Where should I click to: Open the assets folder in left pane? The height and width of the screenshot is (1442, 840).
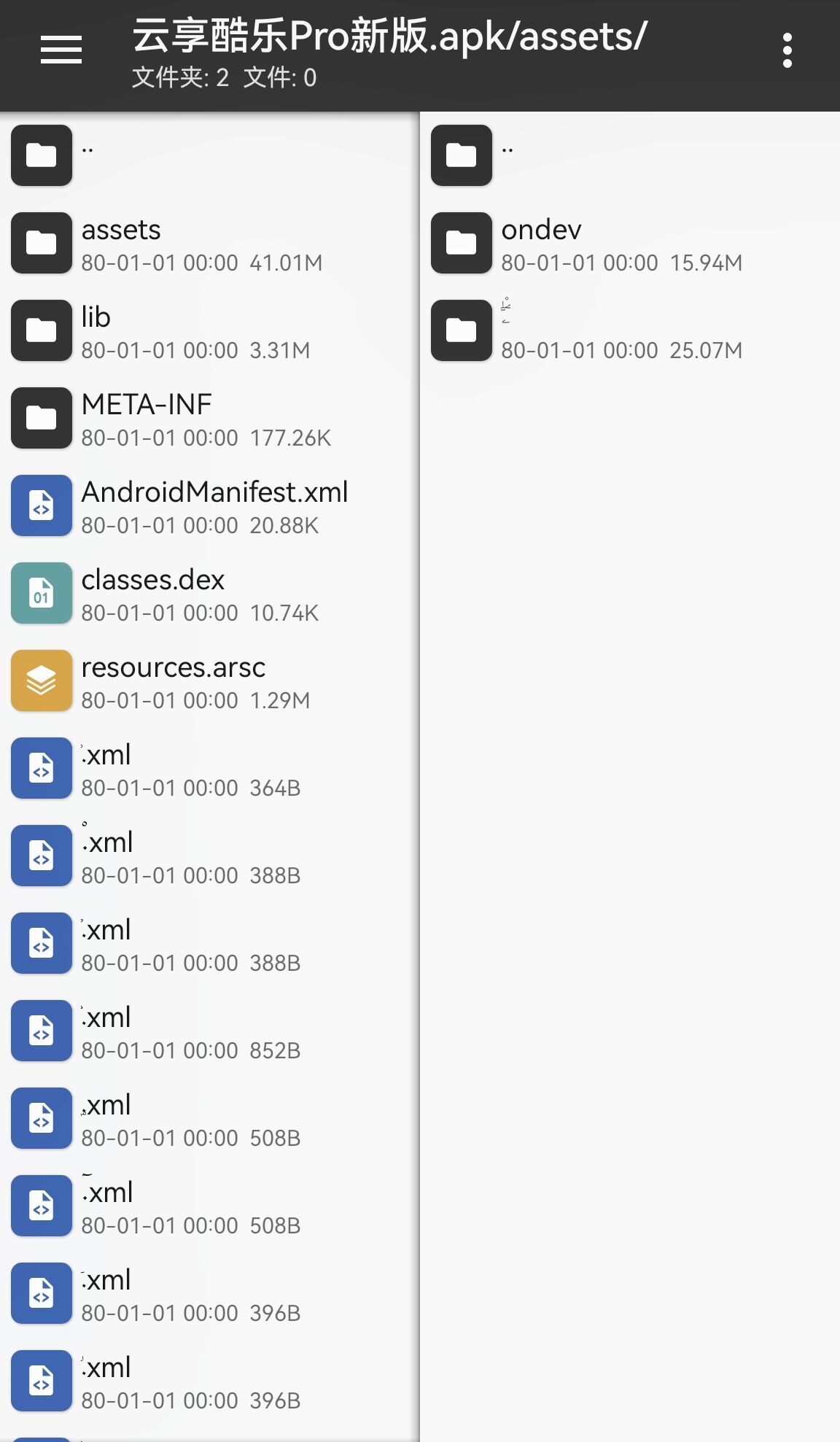click(209, 243)
